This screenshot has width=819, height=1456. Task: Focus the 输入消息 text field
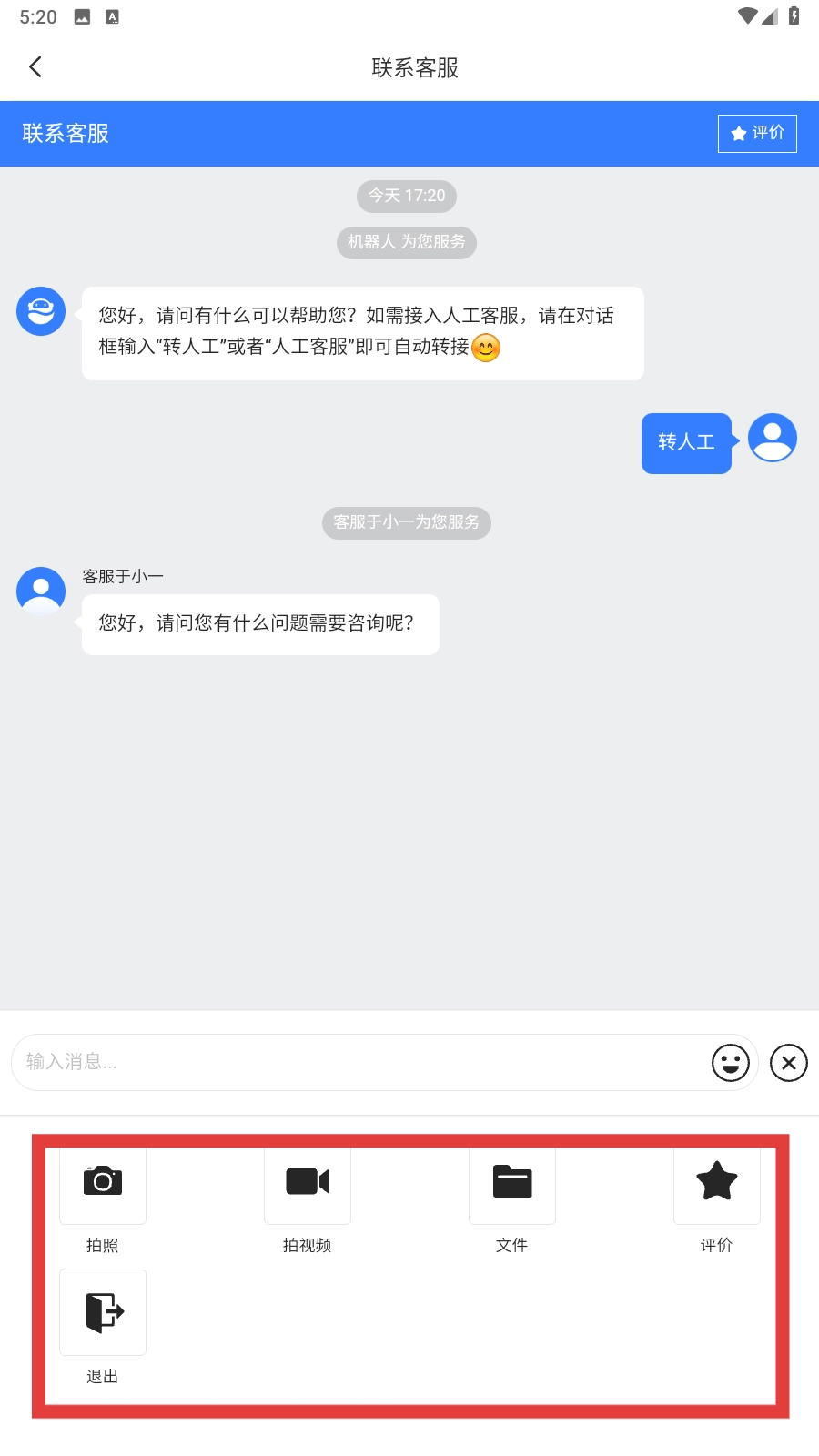(x=364, y=1062)
